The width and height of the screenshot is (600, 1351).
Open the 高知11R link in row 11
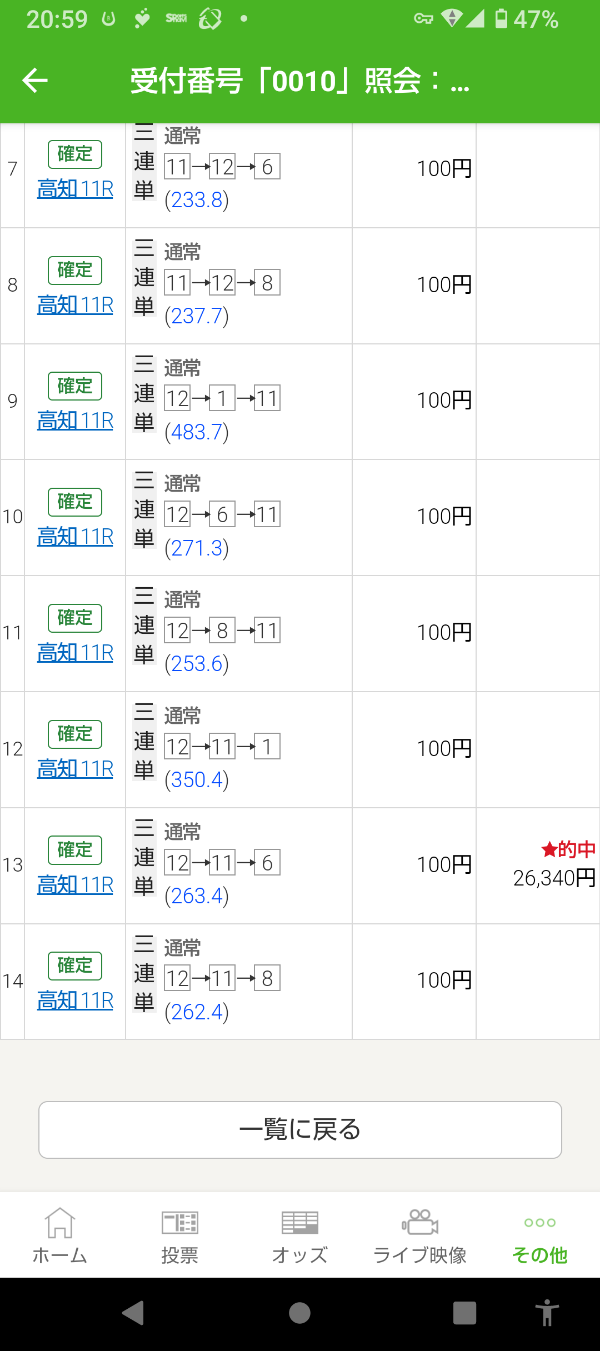pos(75,652)
